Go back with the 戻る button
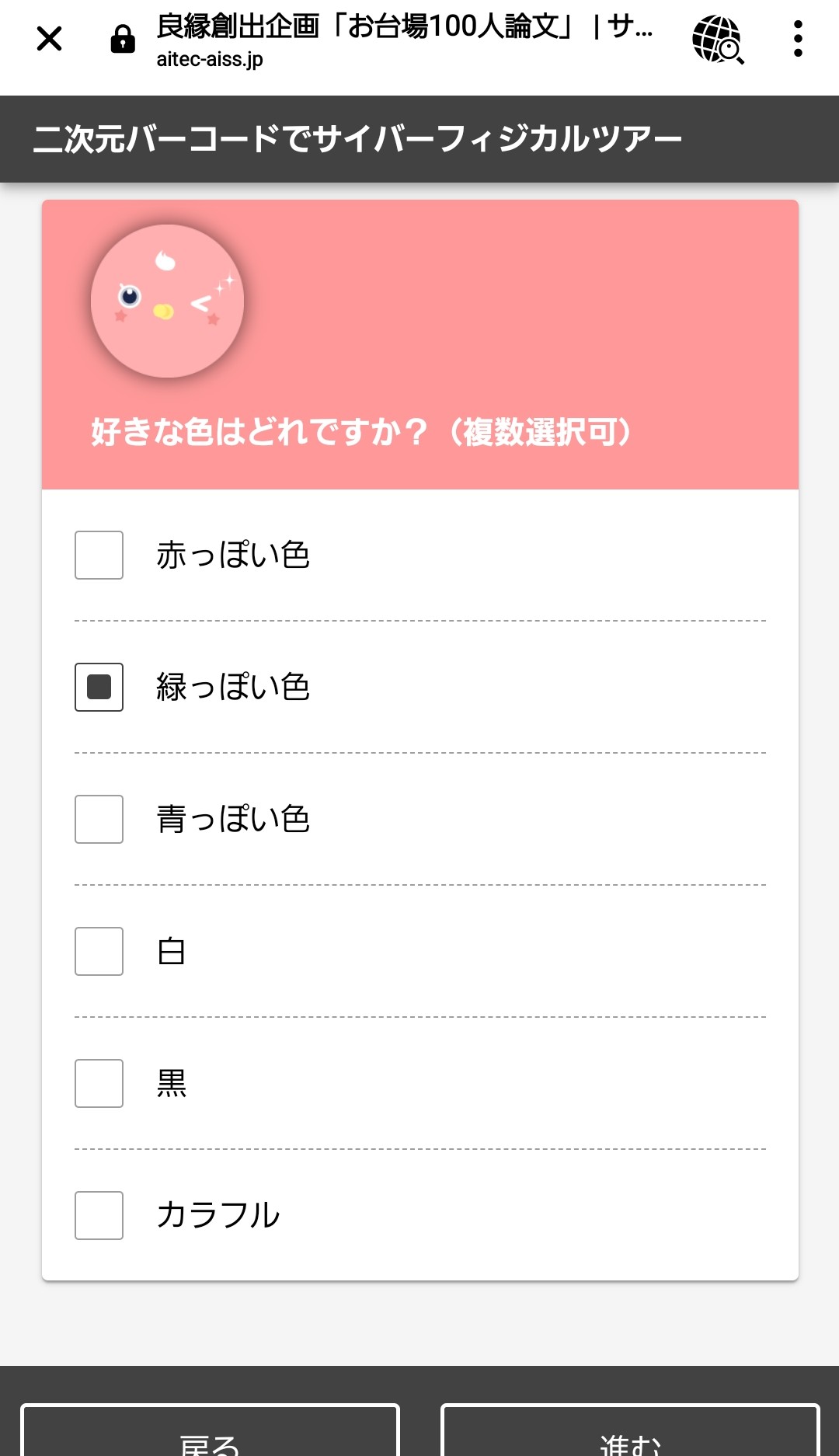Viewport: 839px width, 1456px height. (210, 1430)
